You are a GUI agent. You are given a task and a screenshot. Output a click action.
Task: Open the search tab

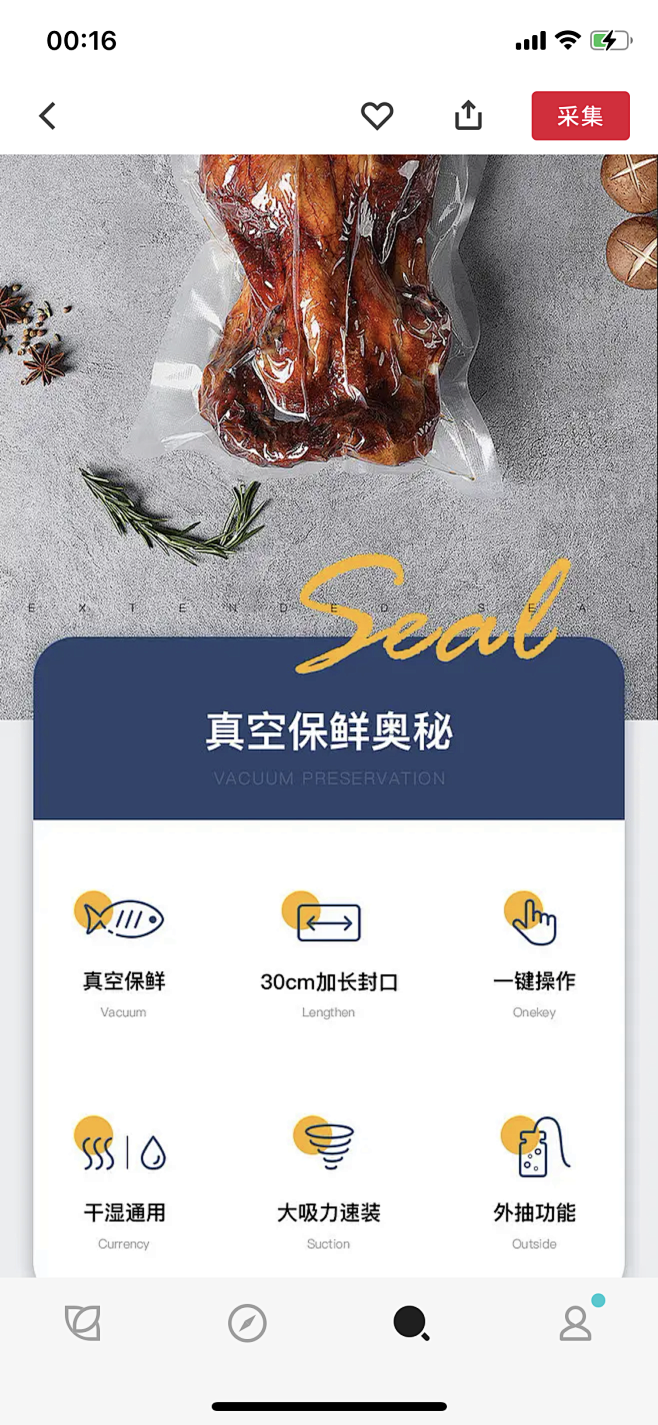411,1323
